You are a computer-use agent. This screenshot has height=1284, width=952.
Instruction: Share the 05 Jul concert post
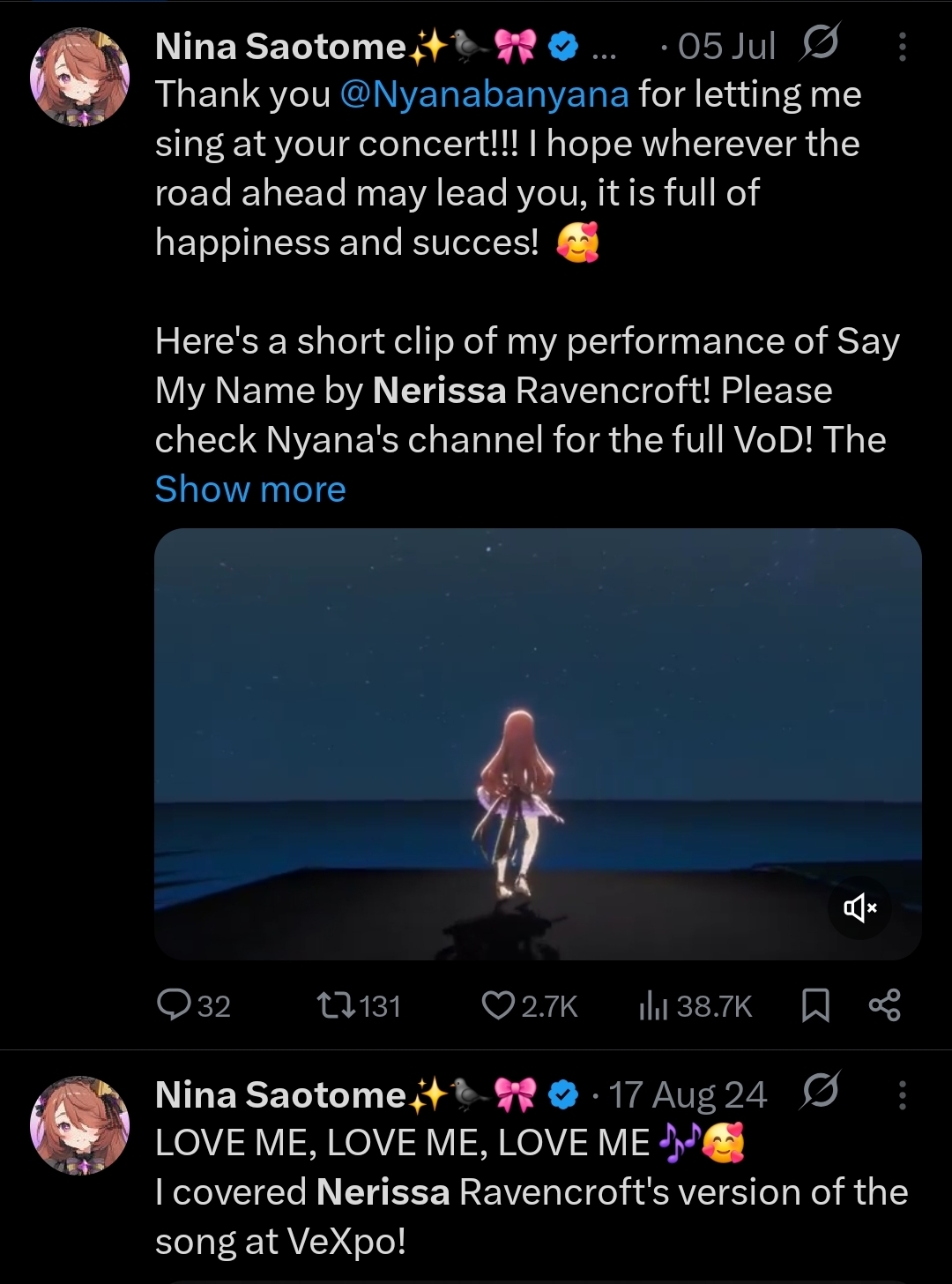(x=884, y=1005)
